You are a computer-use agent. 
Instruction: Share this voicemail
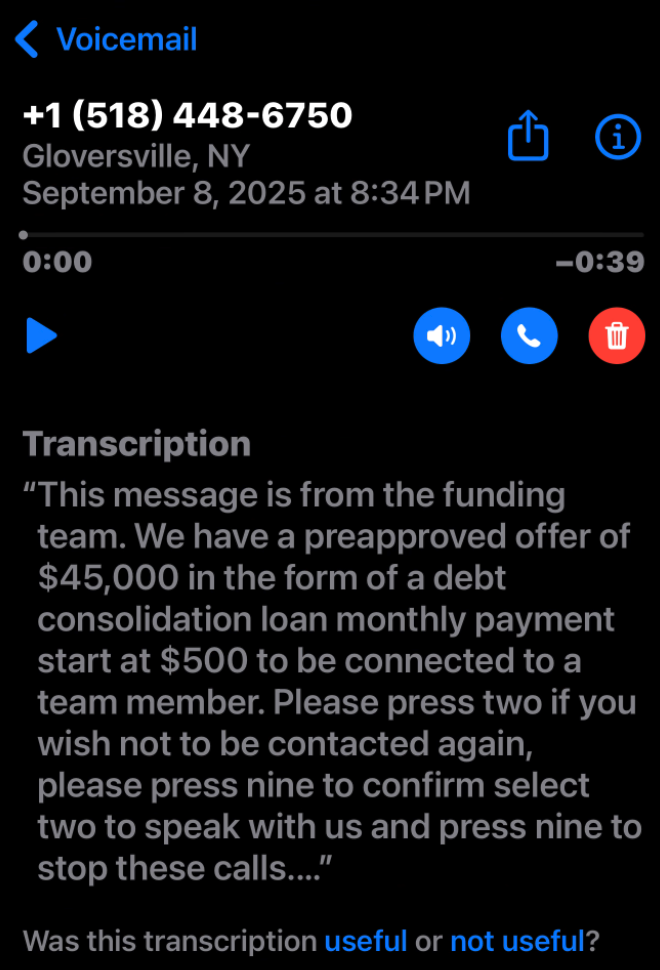[x=528, y=136]
